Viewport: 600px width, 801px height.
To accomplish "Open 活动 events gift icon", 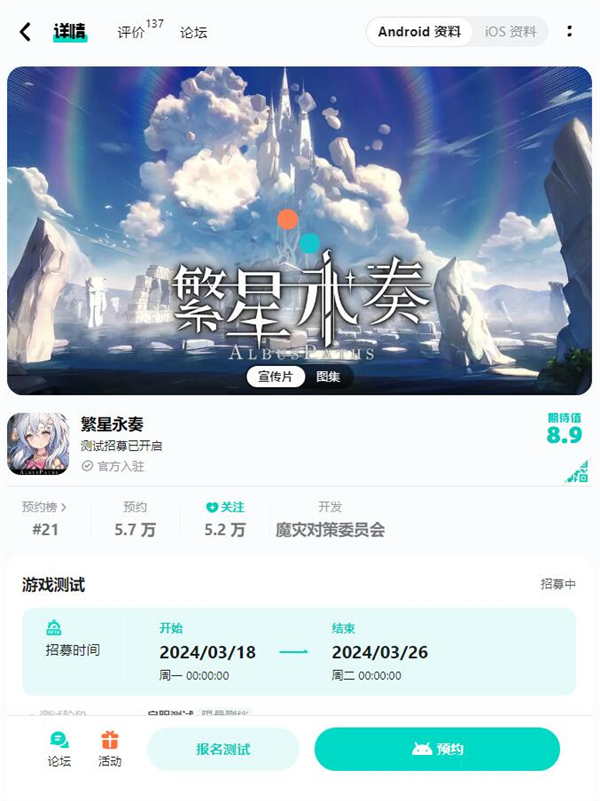I will coord(110,749).
